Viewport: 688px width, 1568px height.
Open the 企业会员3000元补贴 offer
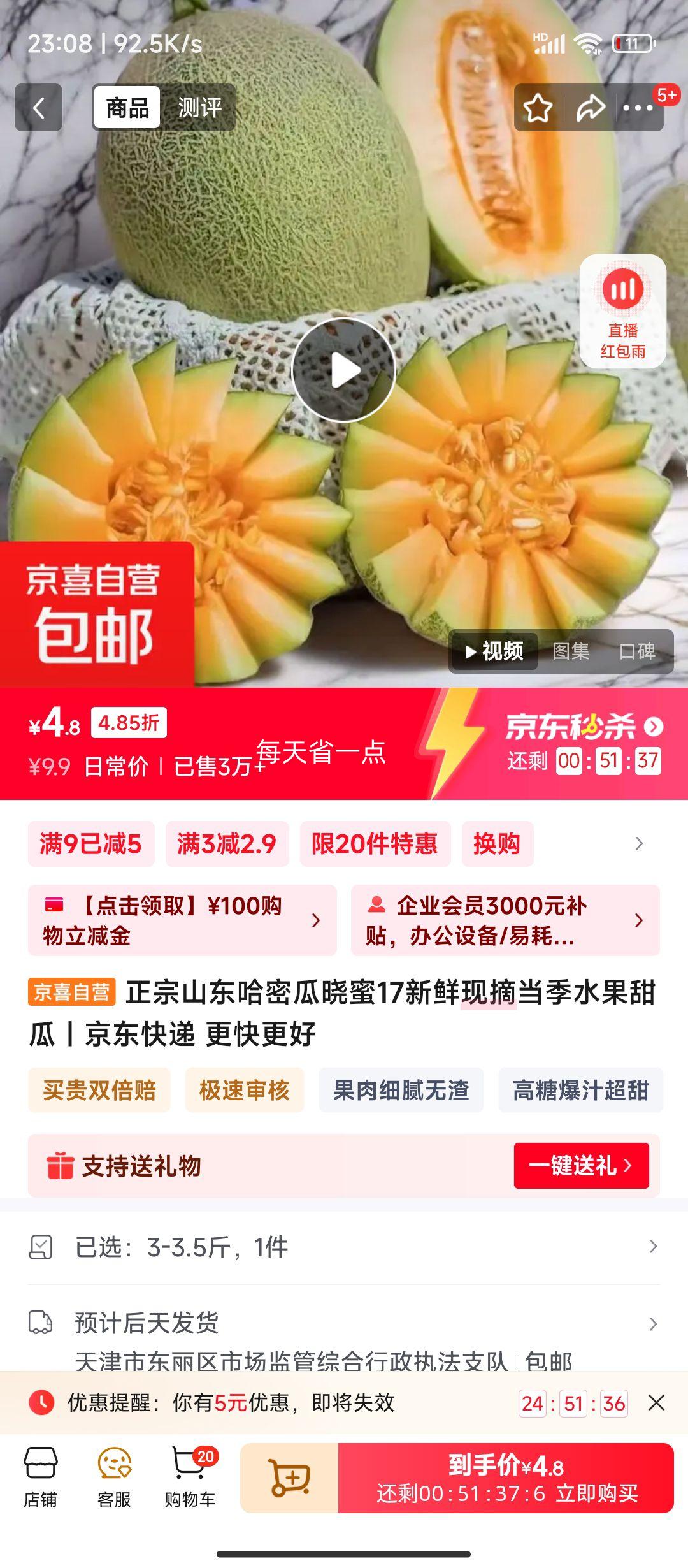pos(505,920)
